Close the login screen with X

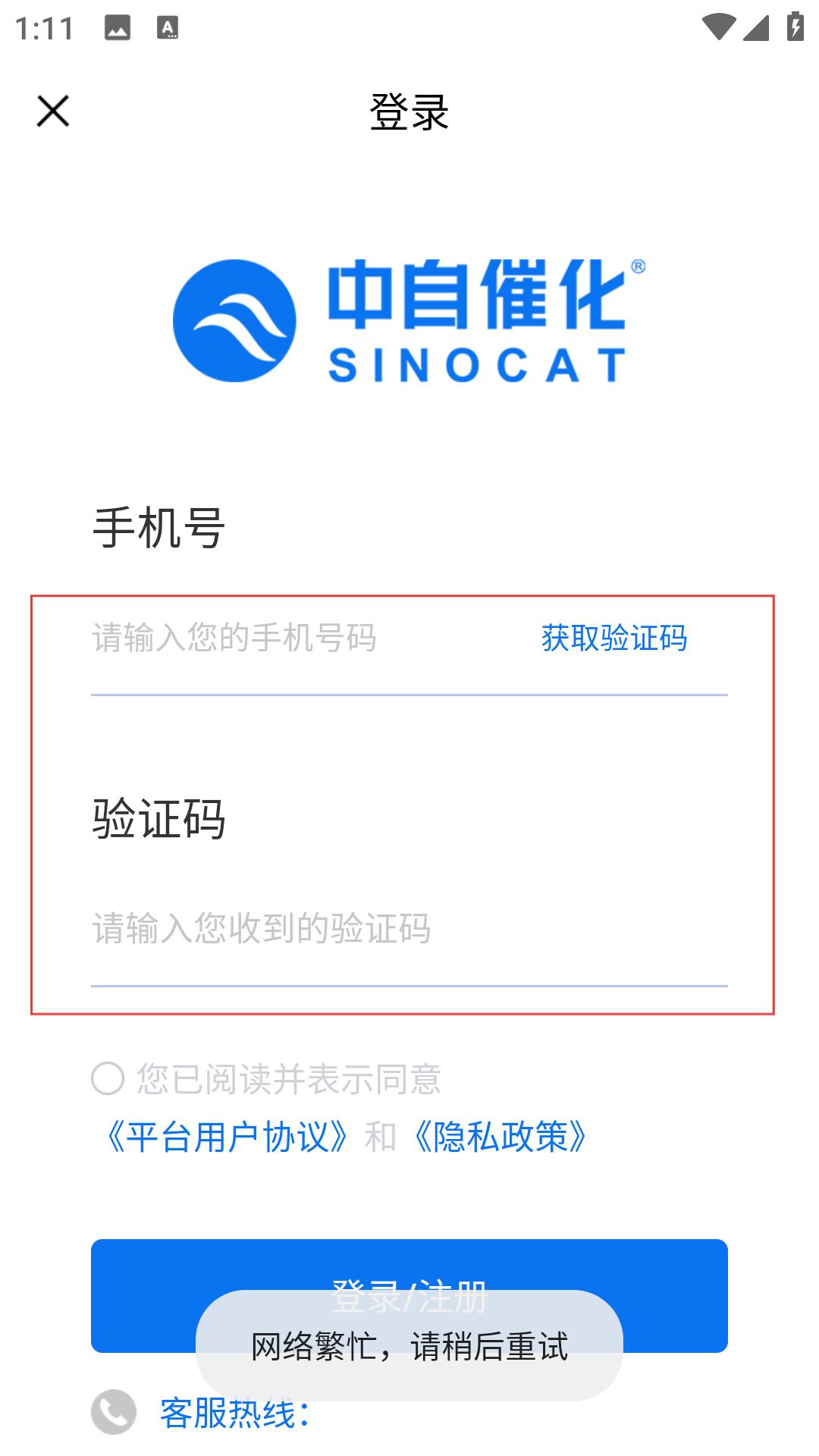(53, 111)
